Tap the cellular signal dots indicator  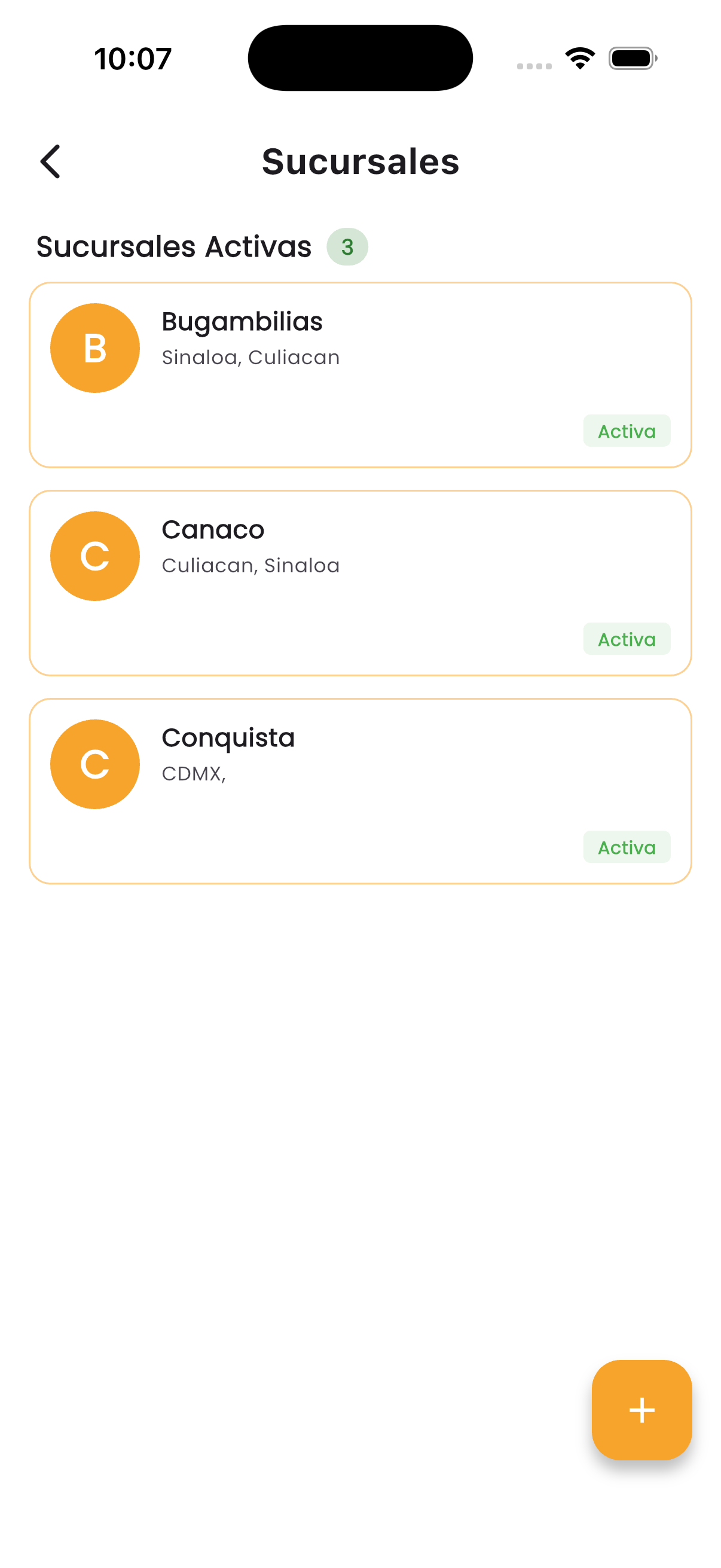534,65
